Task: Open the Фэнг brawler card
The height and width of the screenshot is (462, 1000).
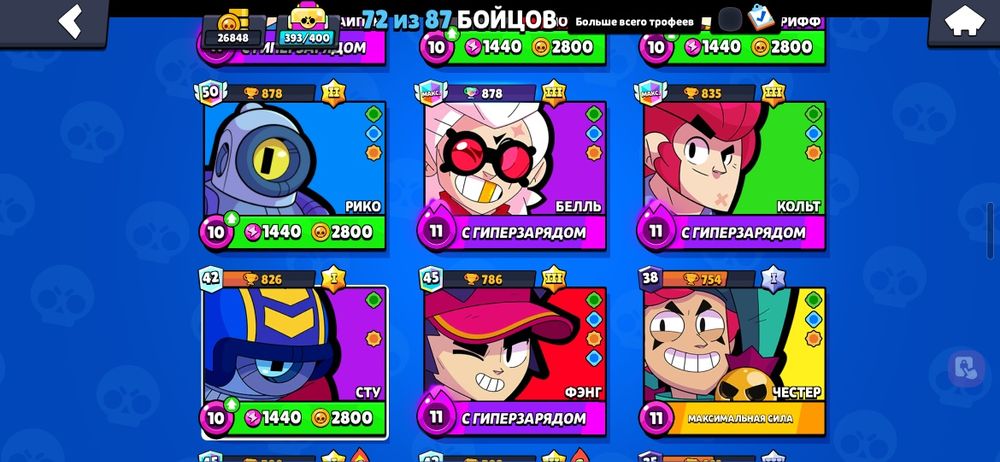Action: click(514, 345)
